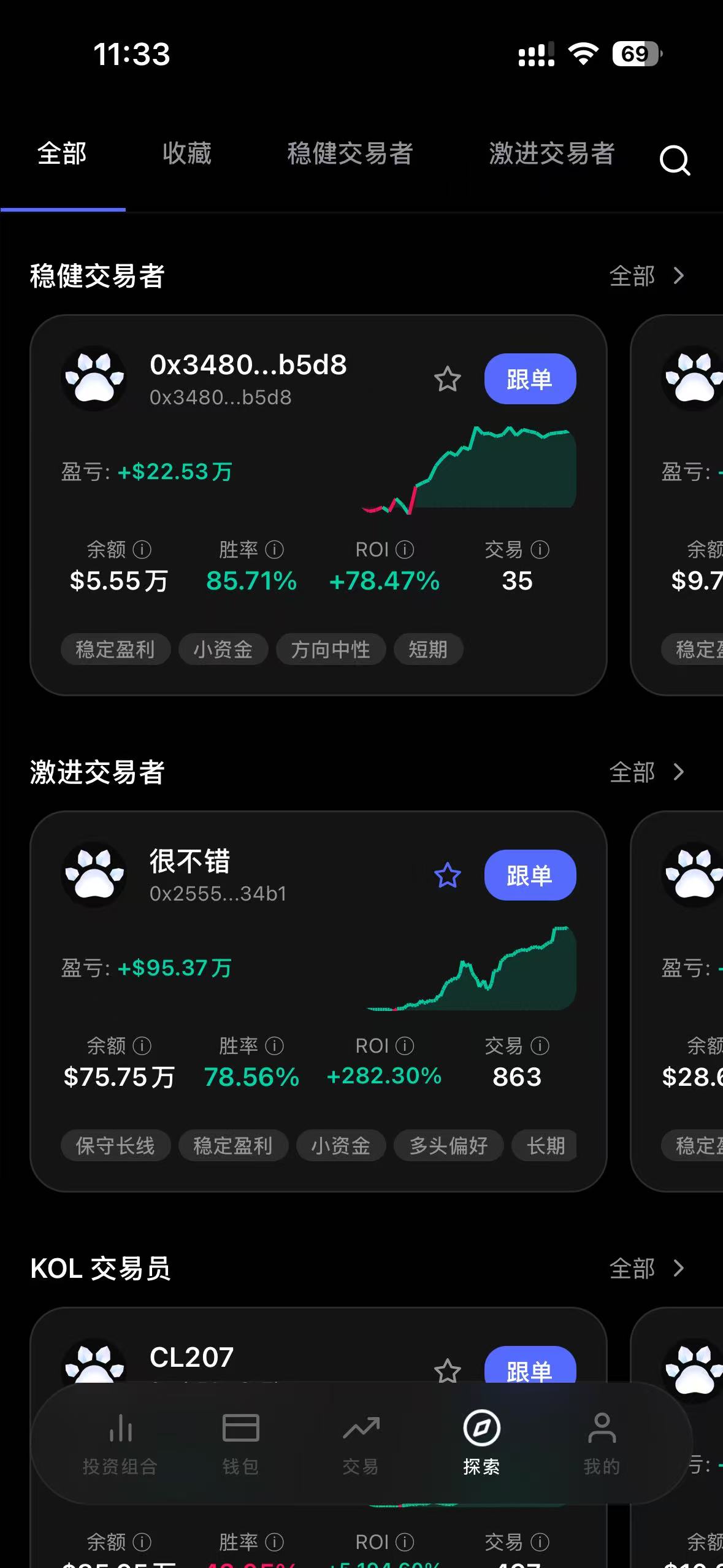View all traders in 稳健交易者 section
The height and width of the screenshot is (1568, 723).
(646, 276)
